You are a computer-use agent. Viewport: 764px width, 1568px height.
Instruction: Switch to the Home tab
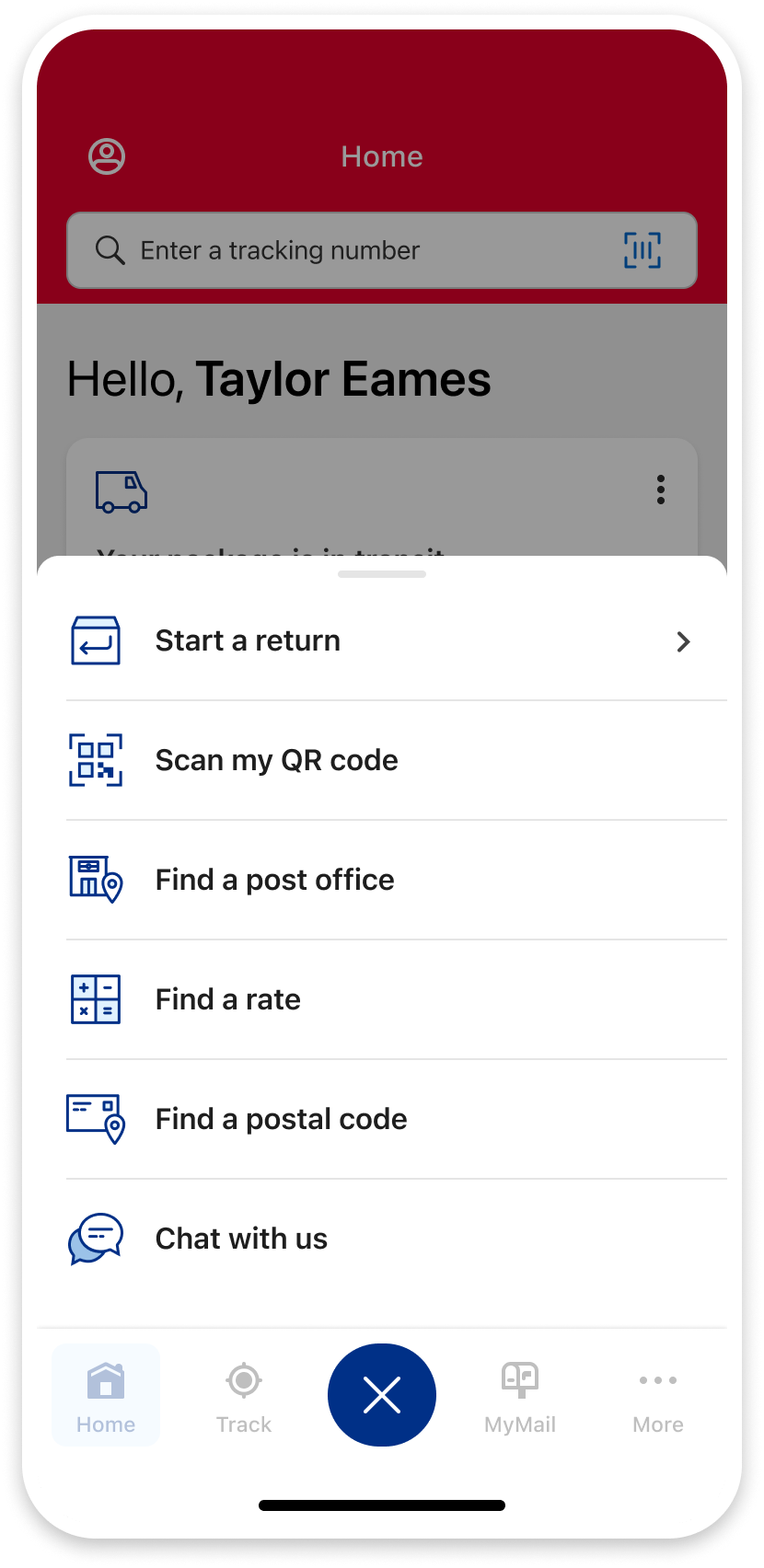point(106,1395)
